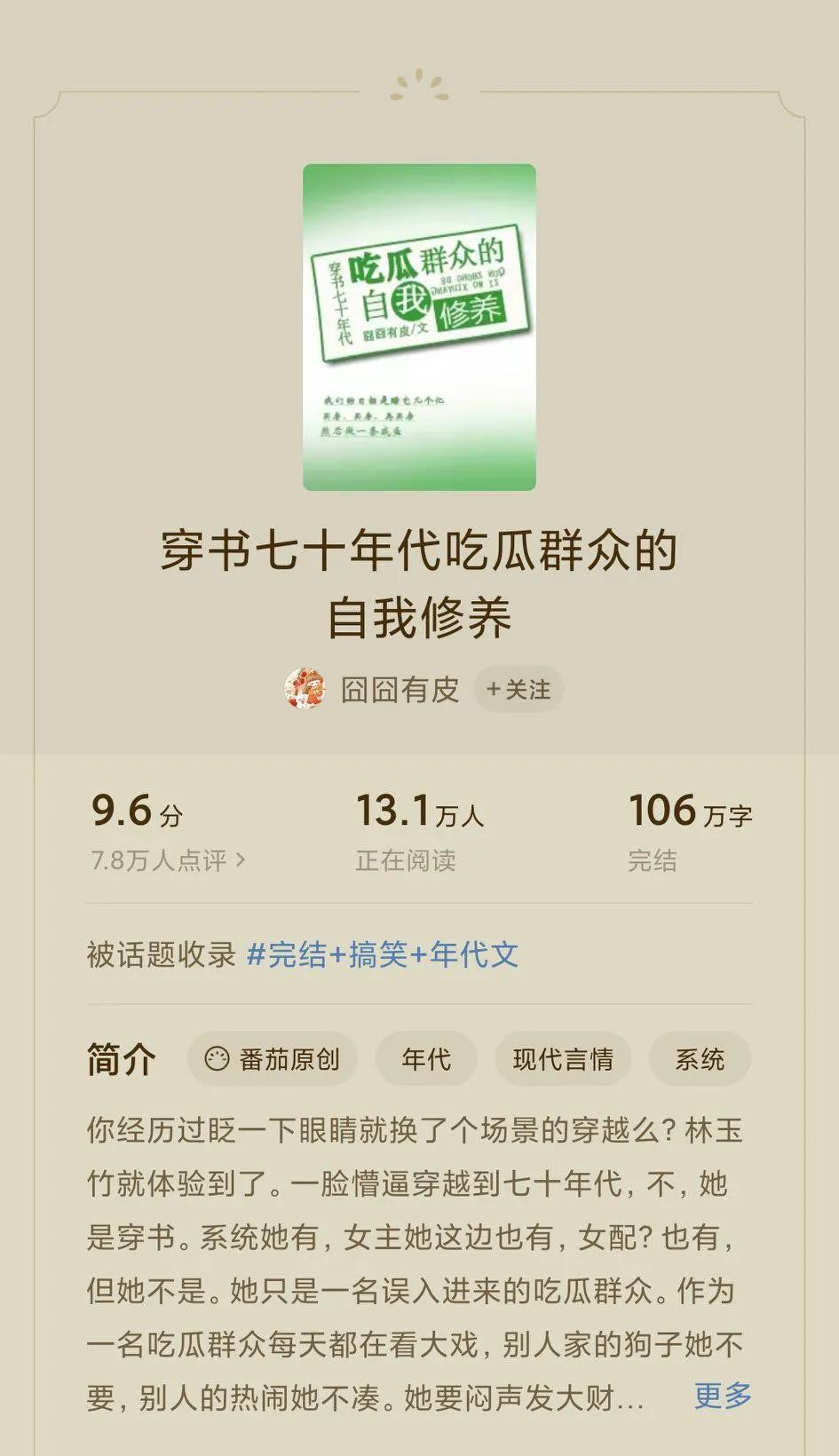Open topic #完结+搞笑+年代文

point(383,954)
